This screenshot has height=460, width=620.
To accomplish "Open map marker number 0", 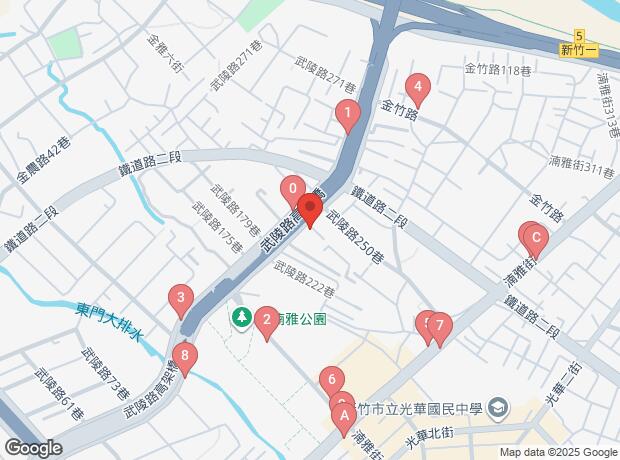I will (292, 187).
